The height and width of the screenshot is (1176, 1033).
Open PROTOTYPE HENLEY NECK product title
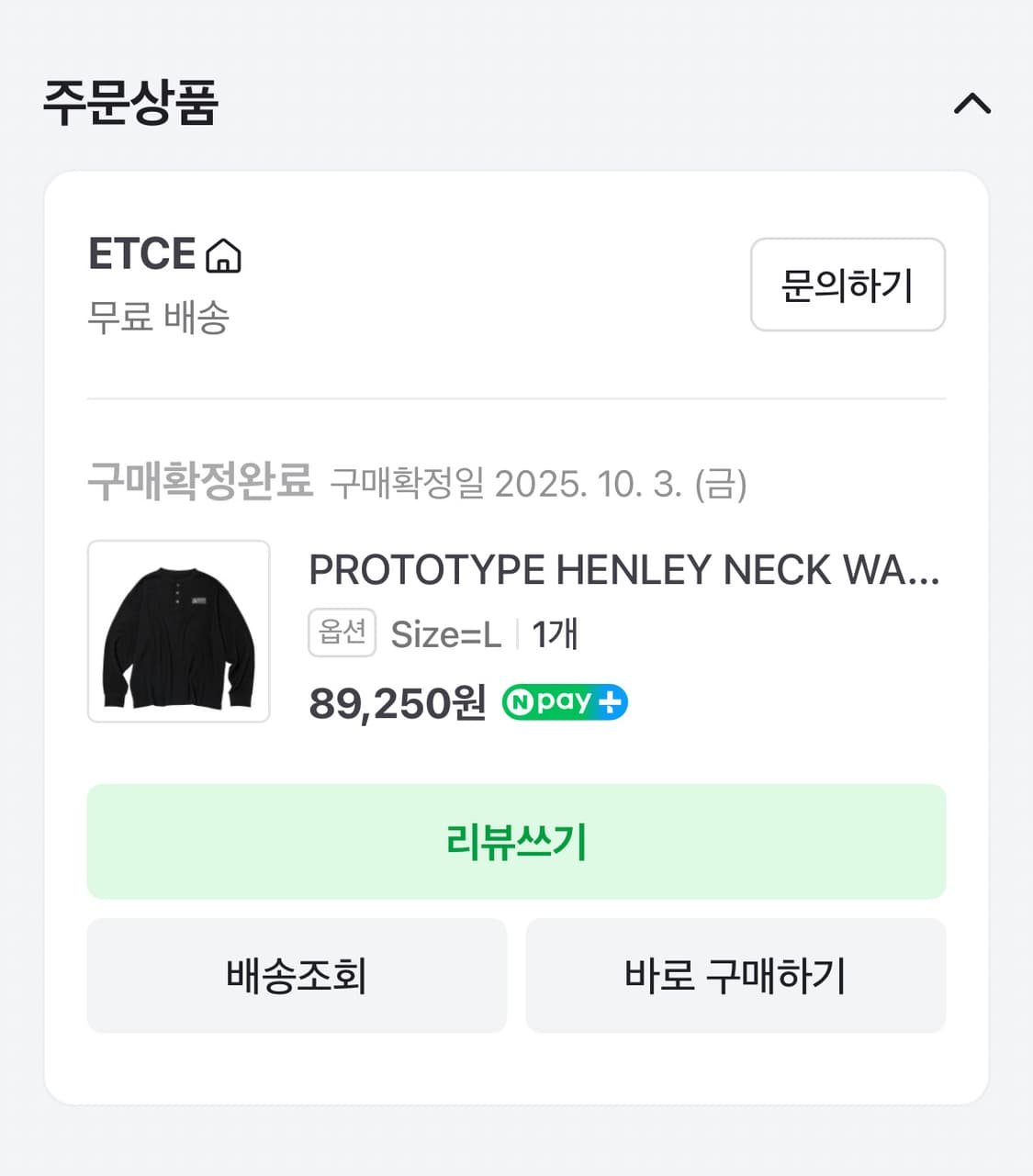[x=623, y=570]
